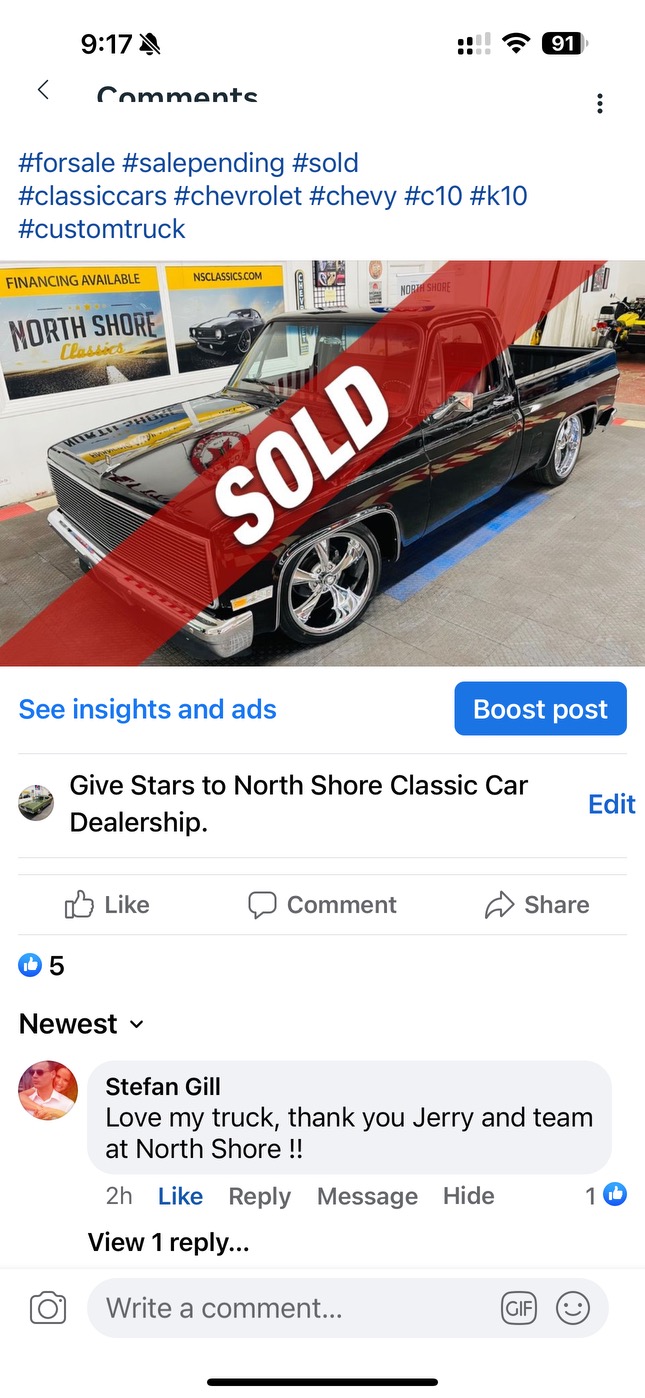
Task: Tap the Boost post button
Action: pyautogui.click(x=540, y=709)
